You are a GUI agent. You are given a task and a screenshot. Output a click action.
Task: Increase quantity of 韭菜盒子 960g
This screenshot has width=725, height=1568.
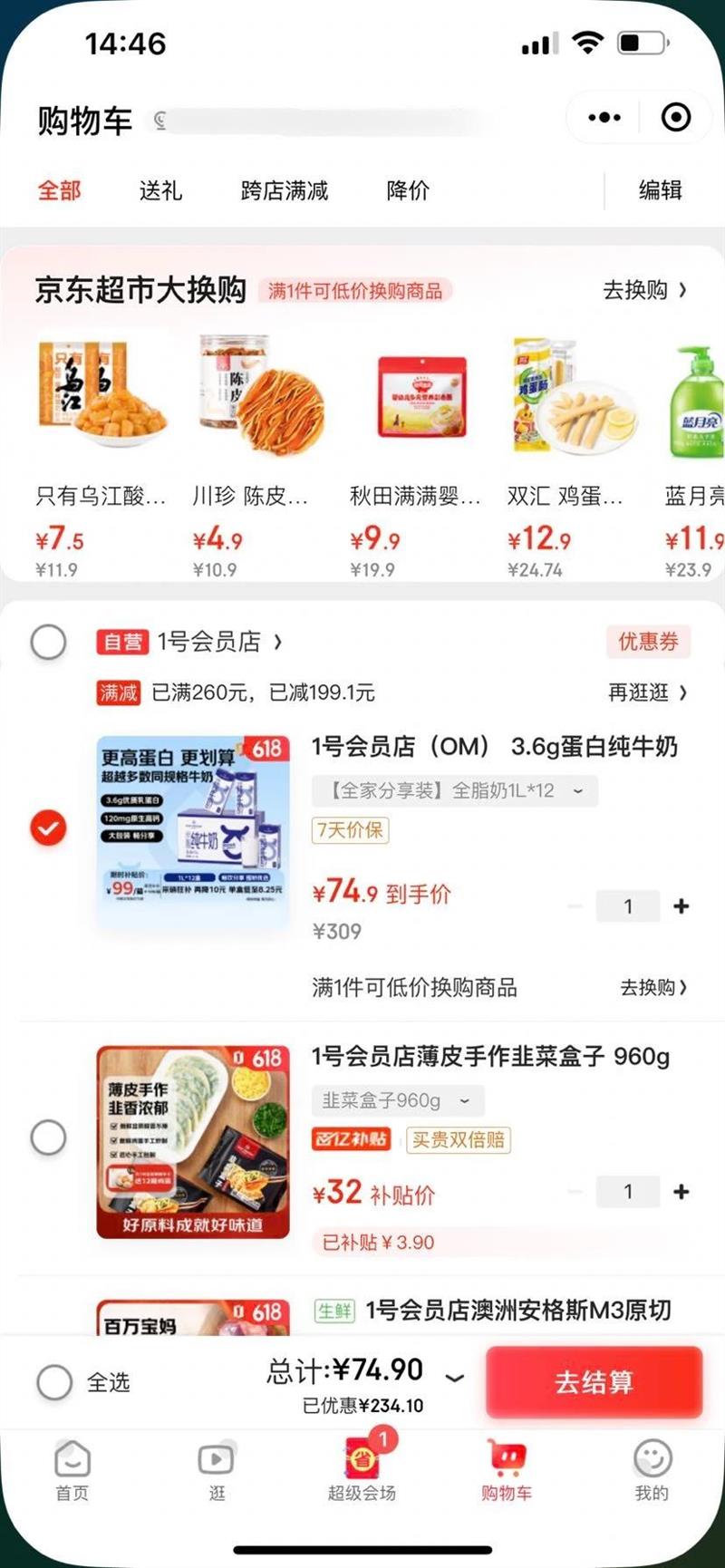coord(681,1192)
